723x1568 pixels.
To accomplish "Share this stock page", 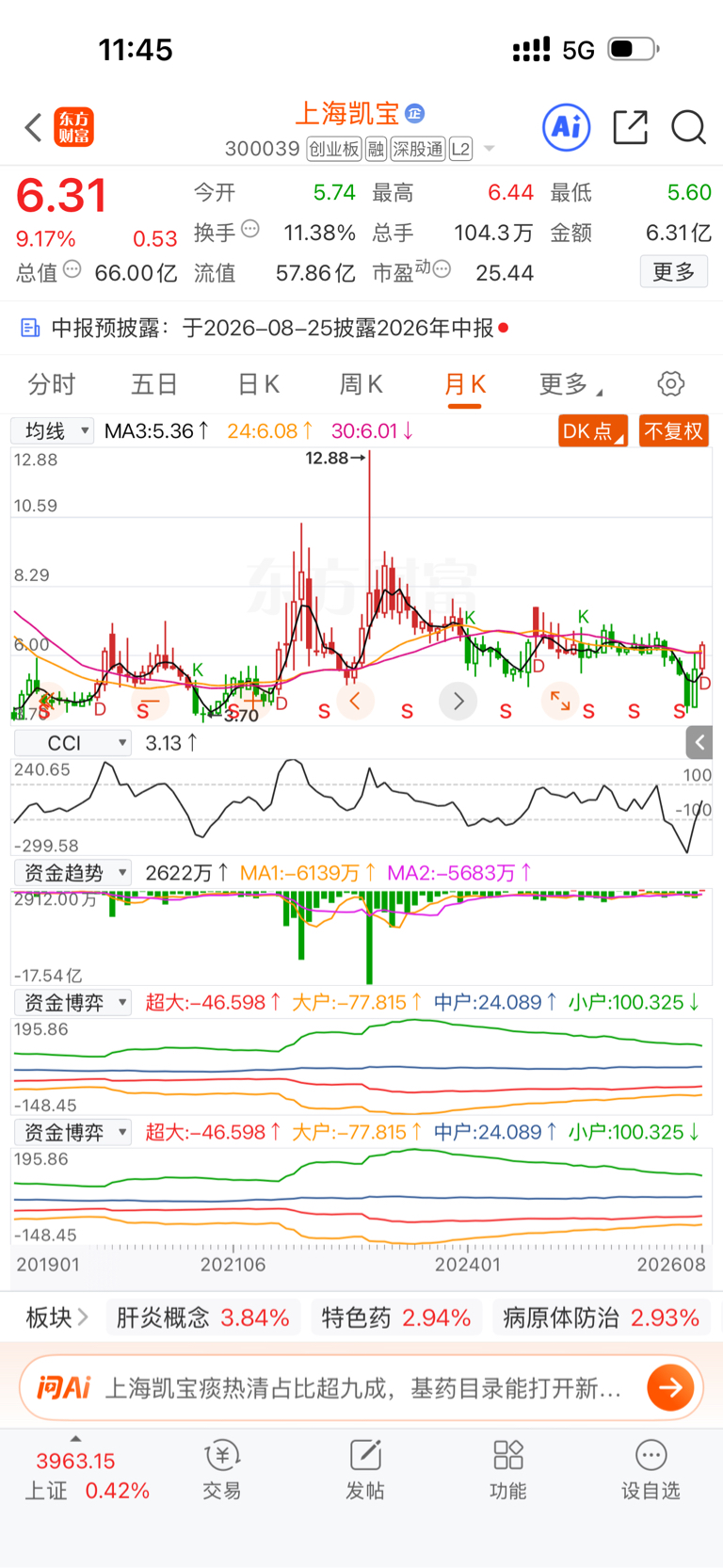I will pyautogui.click(x=630, y=127).
